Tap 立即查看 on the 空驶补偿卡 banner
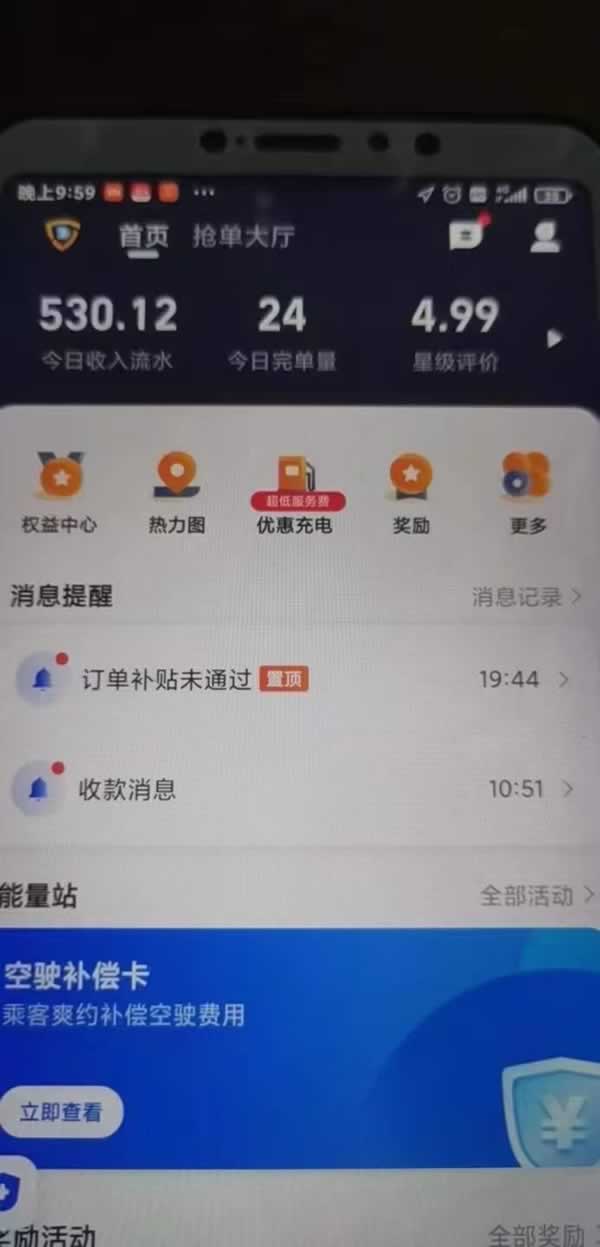This screenshot has width=600, height=1247. [x=61, y=1111]
